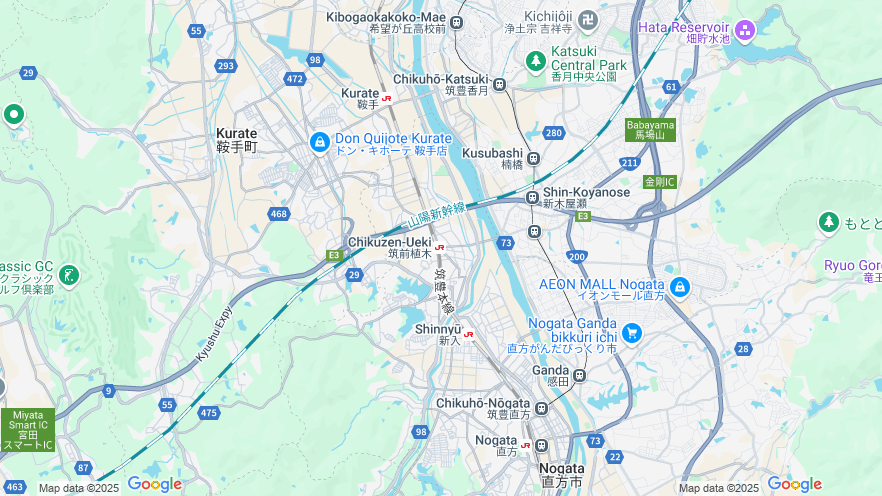This screenshot has height=496, width=882.
Task: Select the Shinnyū station icon
Action: point(468,335)
